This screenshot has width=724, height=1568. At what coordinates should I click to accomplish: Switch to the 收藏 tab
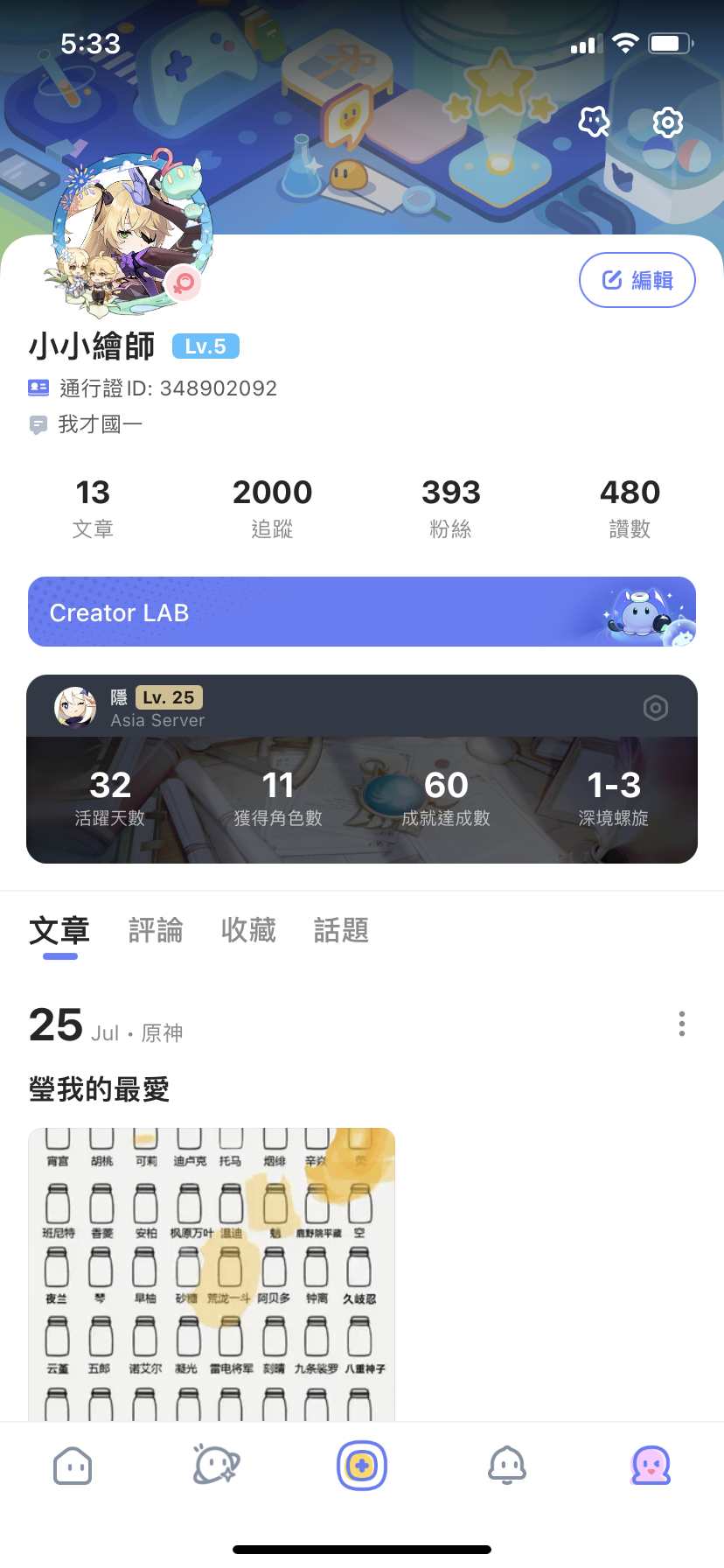click(248, 930)
